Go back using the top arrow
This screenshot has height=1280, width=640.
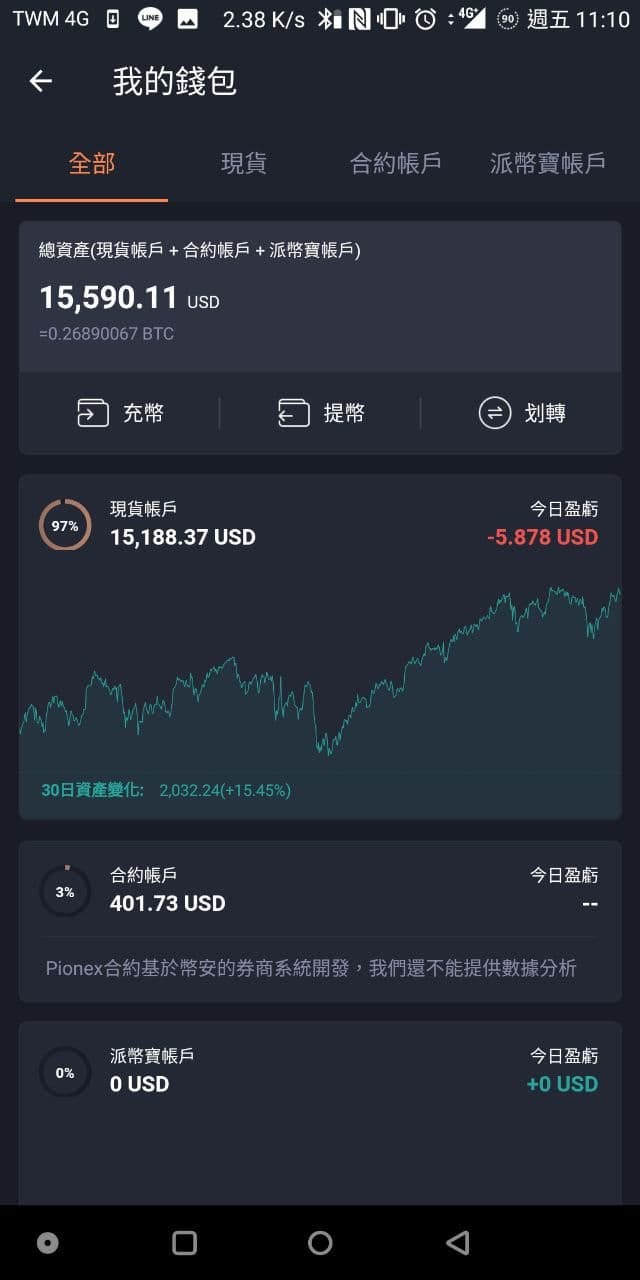[x=40, y=82]
